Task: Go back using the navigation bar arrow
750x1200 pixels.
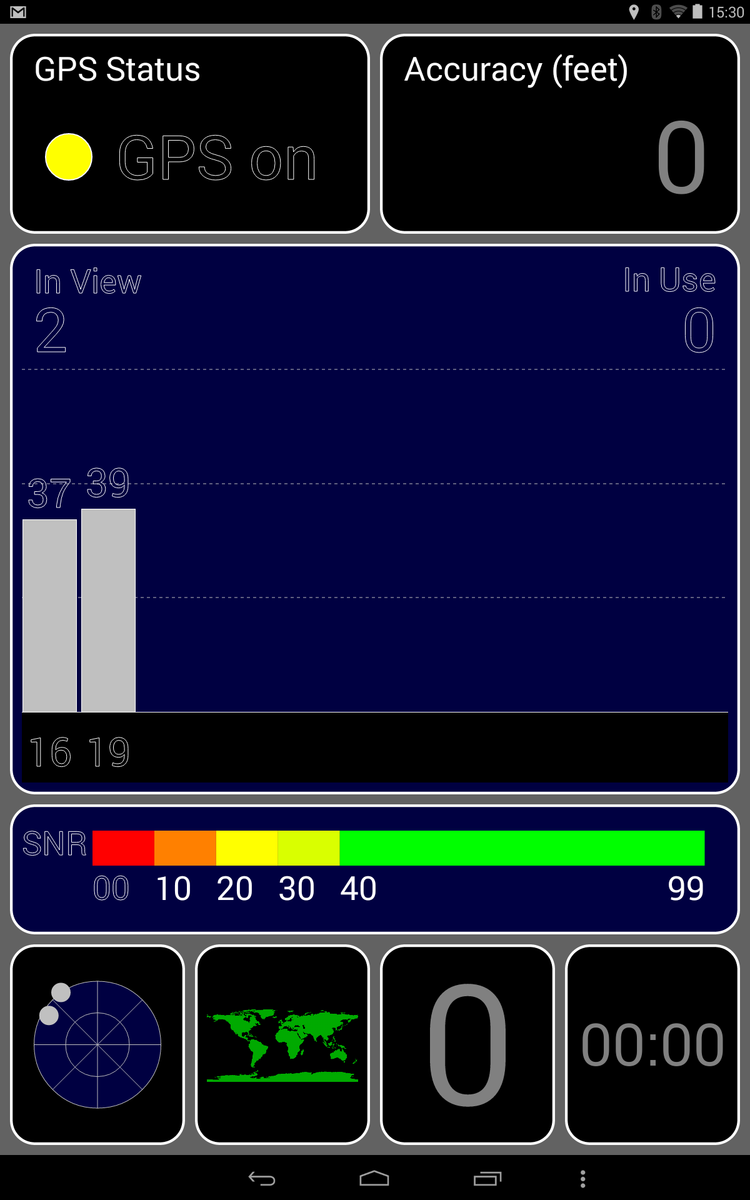Action: (x=262, y=1179)
